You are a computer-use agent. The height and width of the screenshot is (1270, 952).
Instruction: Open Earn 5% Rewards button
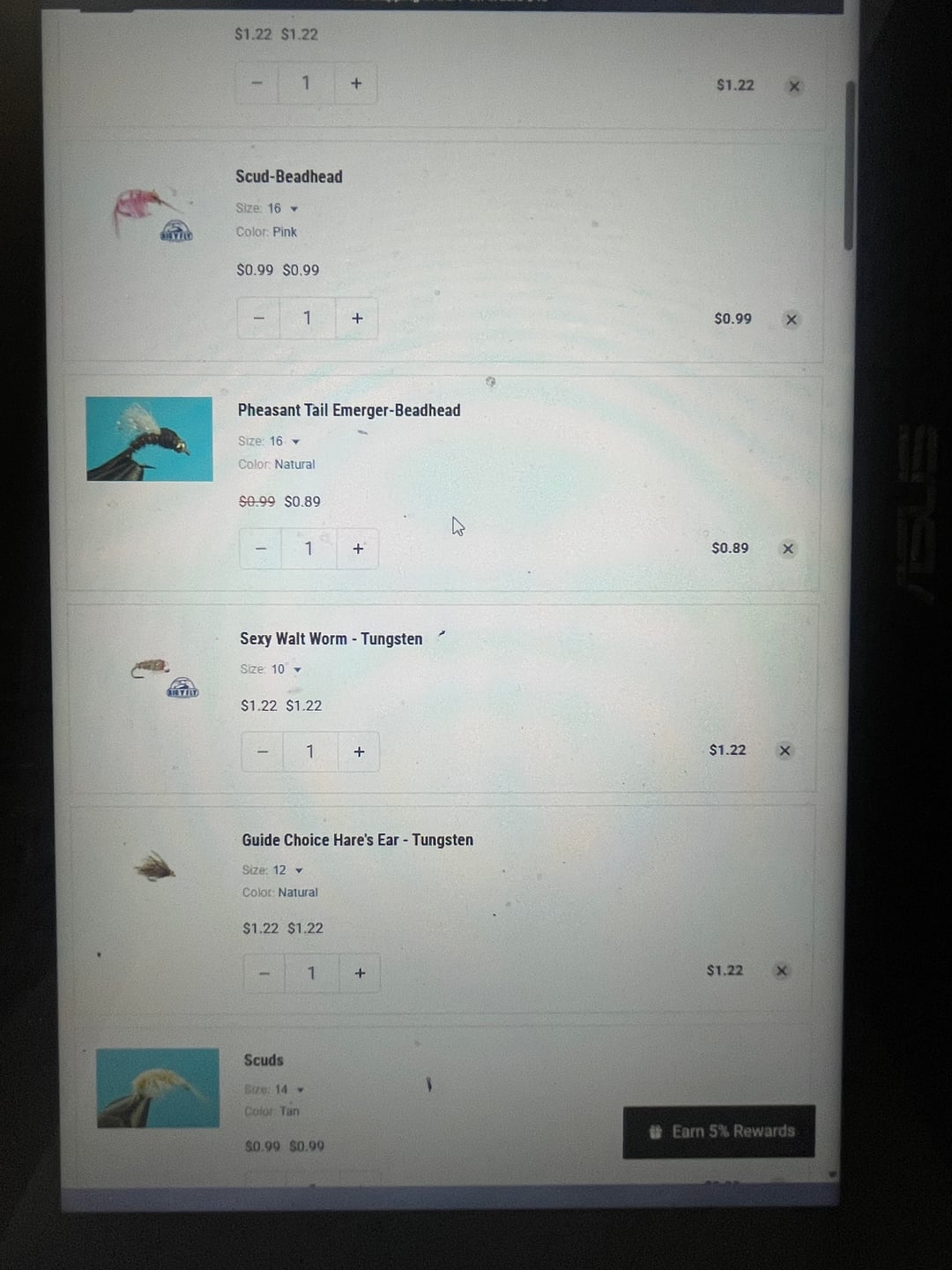[719, 1132]
